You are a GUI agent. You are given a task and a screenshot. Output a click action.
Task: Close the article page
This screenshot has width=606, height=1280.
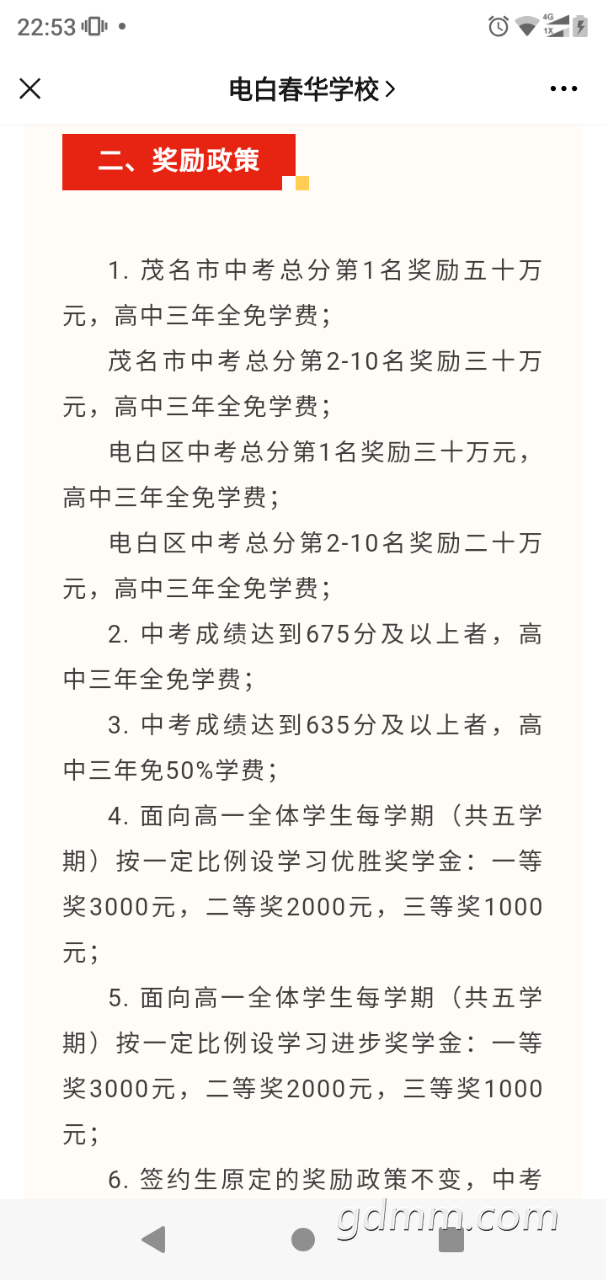30,89
